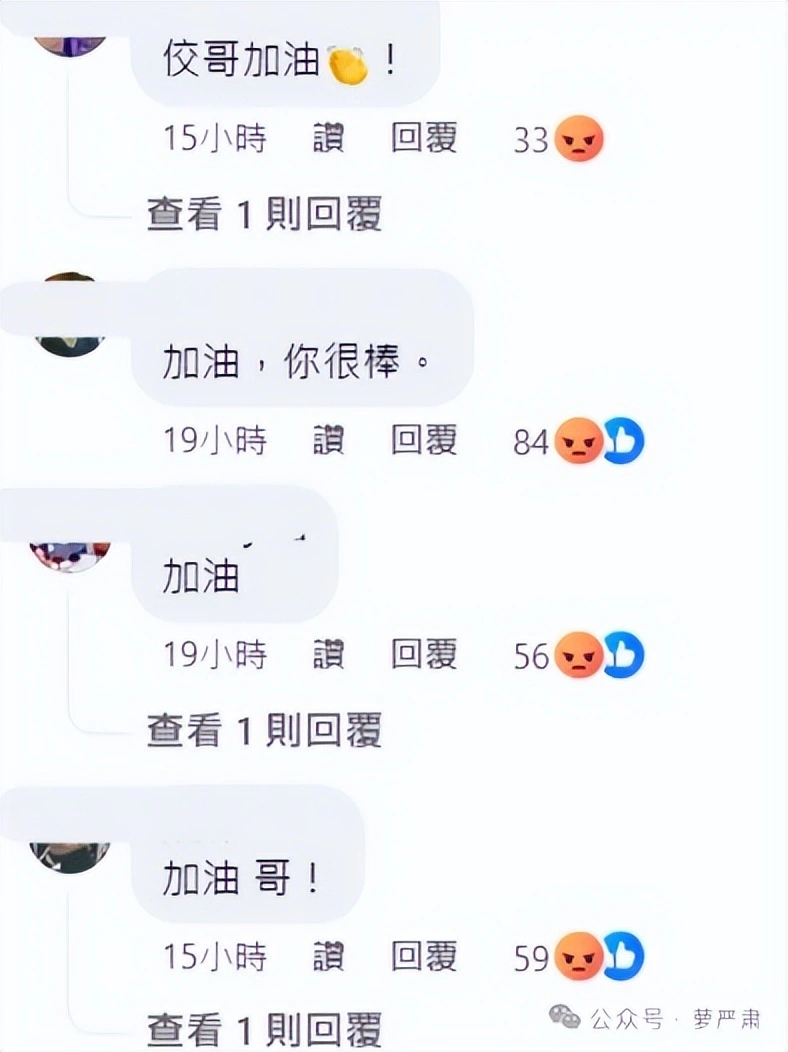
Task: Like the comment "加油，你很棒。"
Action: point(328,440)
